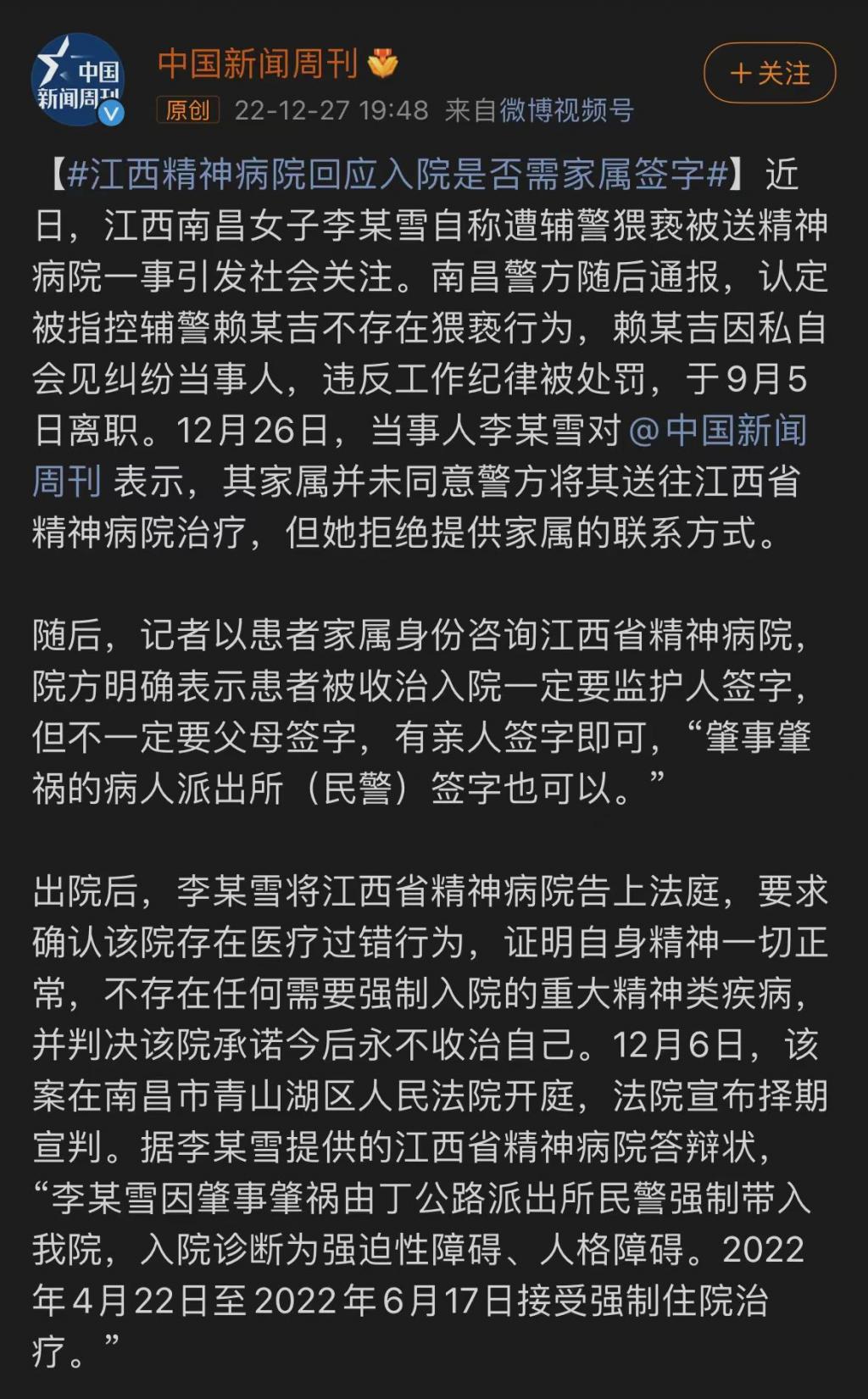868x1399 pixels.
Task: Follow 中国新闻周刊 with the 关注 button
Action: click(769, 74)
